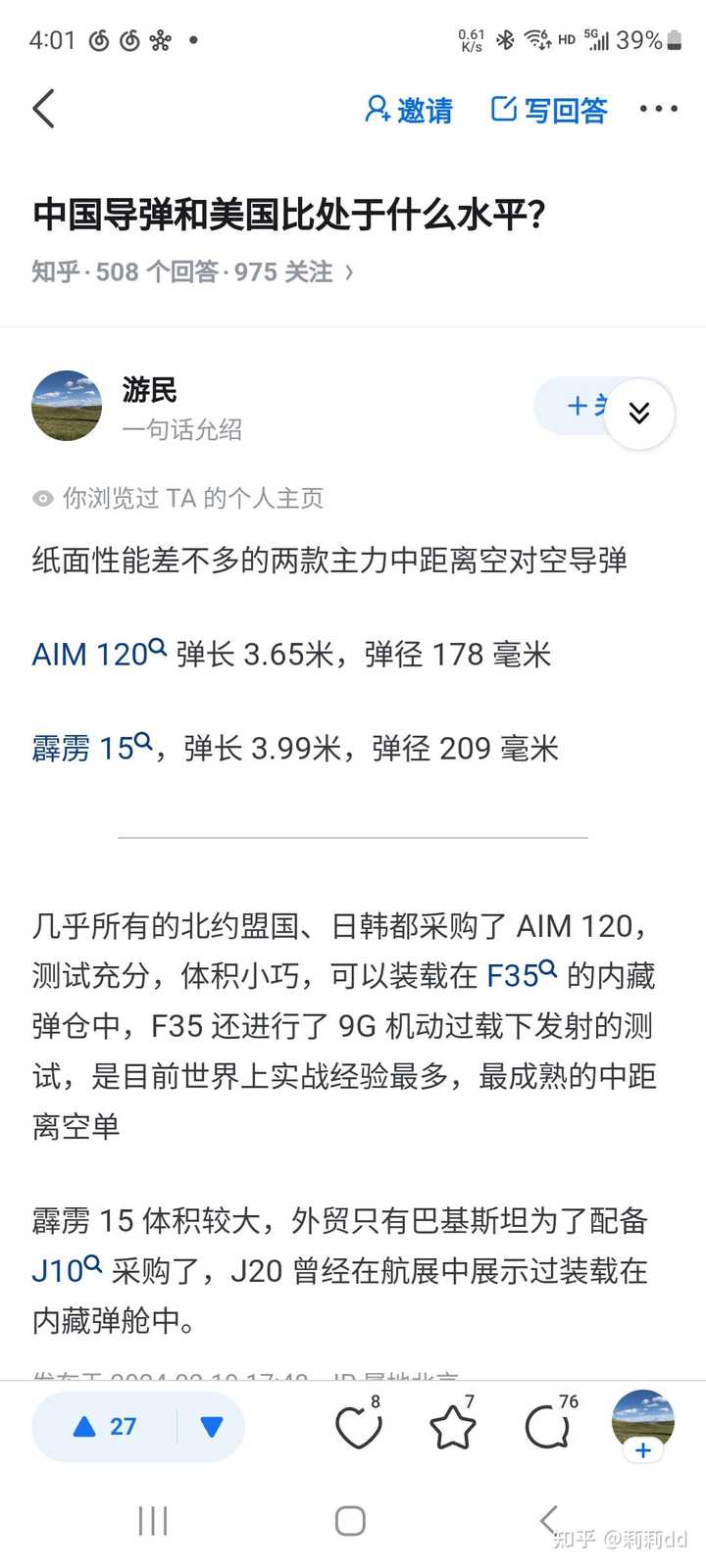Open recent apps from the navigation bar
Viewport: 706px width, 1568px height.
[x=152, y=1520]
